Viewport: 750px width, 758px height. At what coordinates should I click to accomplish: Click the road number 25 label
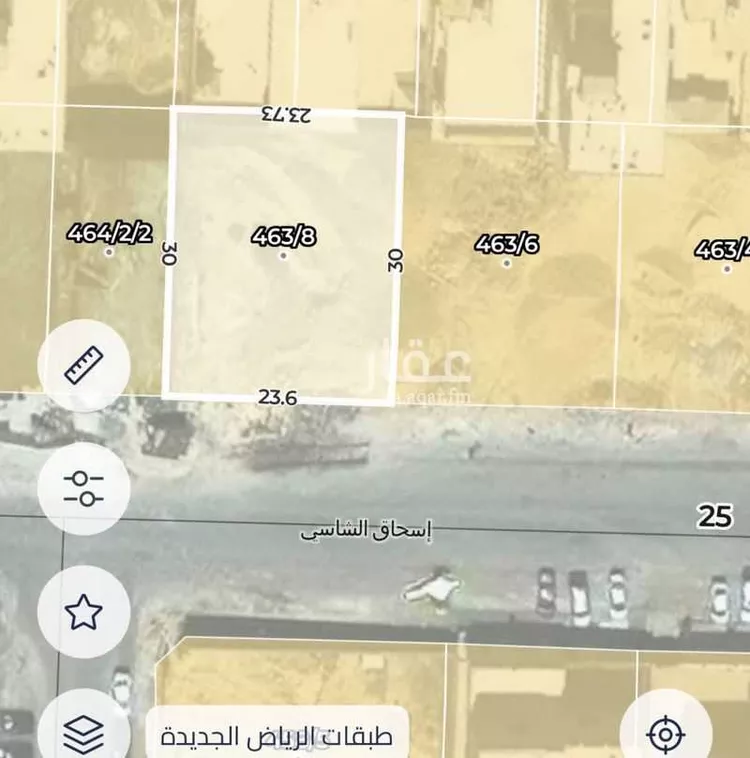tap(713, 518)
